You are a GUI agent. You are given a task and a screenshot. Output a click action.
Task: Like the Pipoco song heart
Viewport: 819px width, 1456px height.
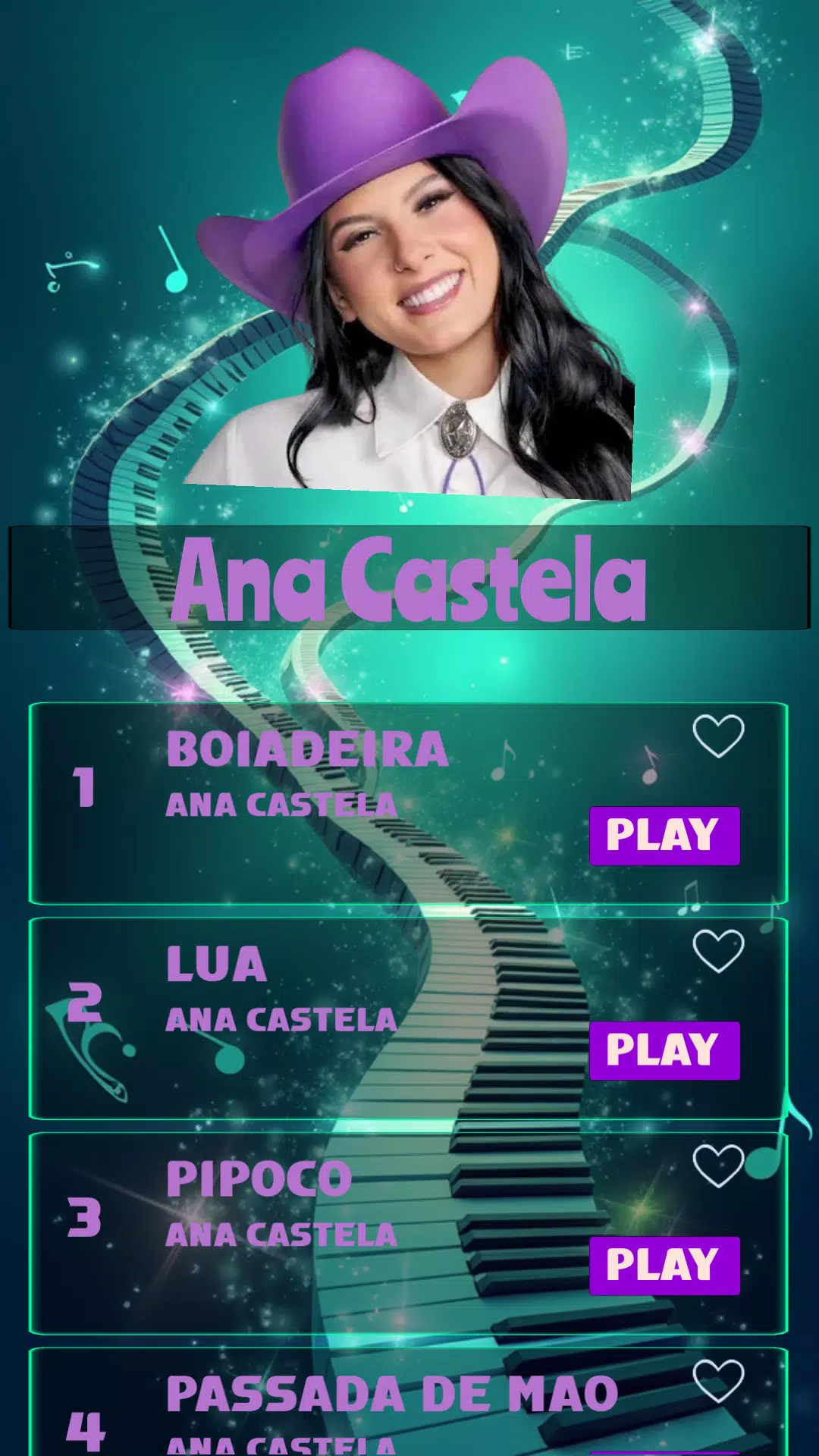tap(717, 1166)
